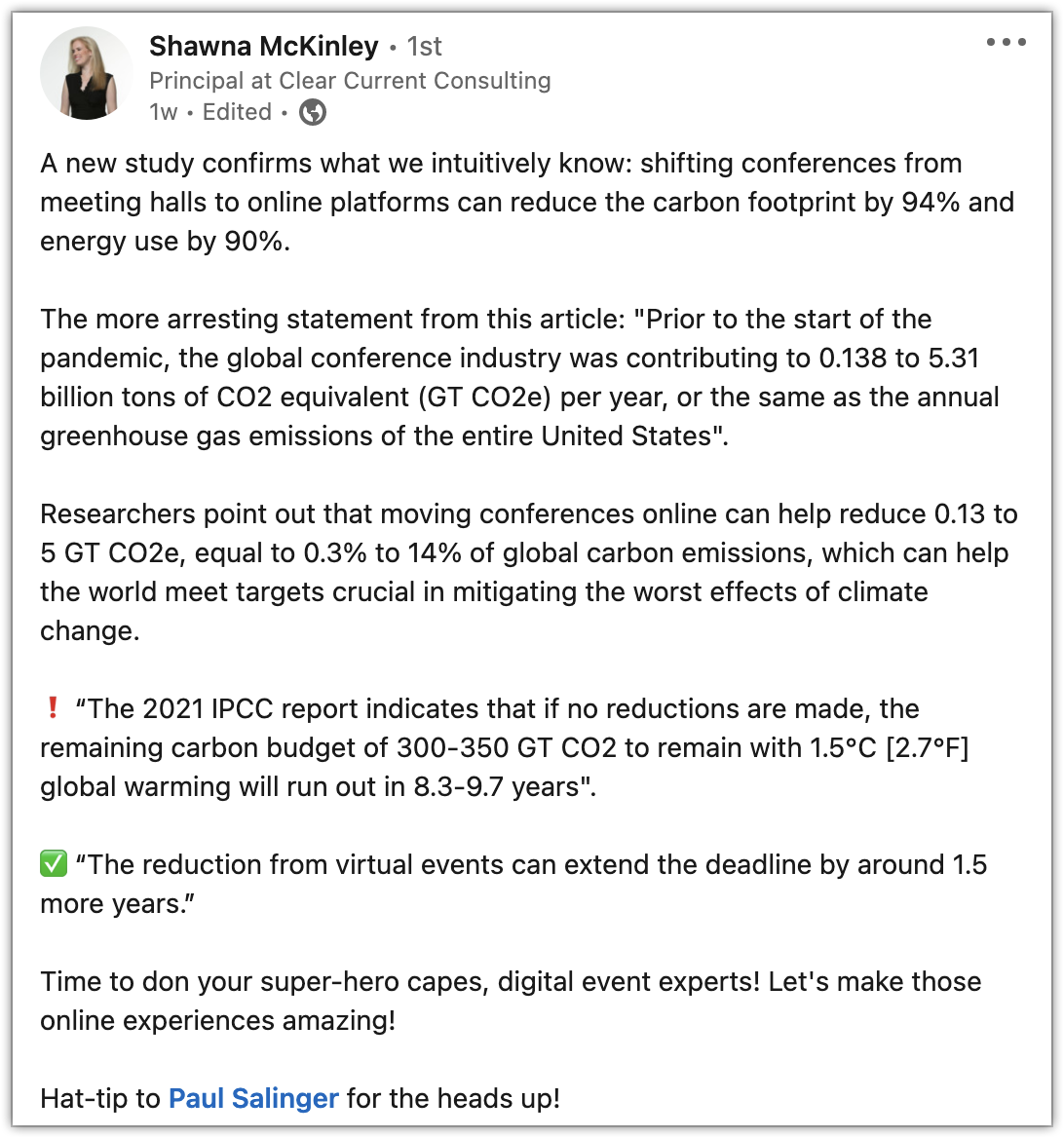Tap the author name Shawna McKinley

tap(263, 46)
